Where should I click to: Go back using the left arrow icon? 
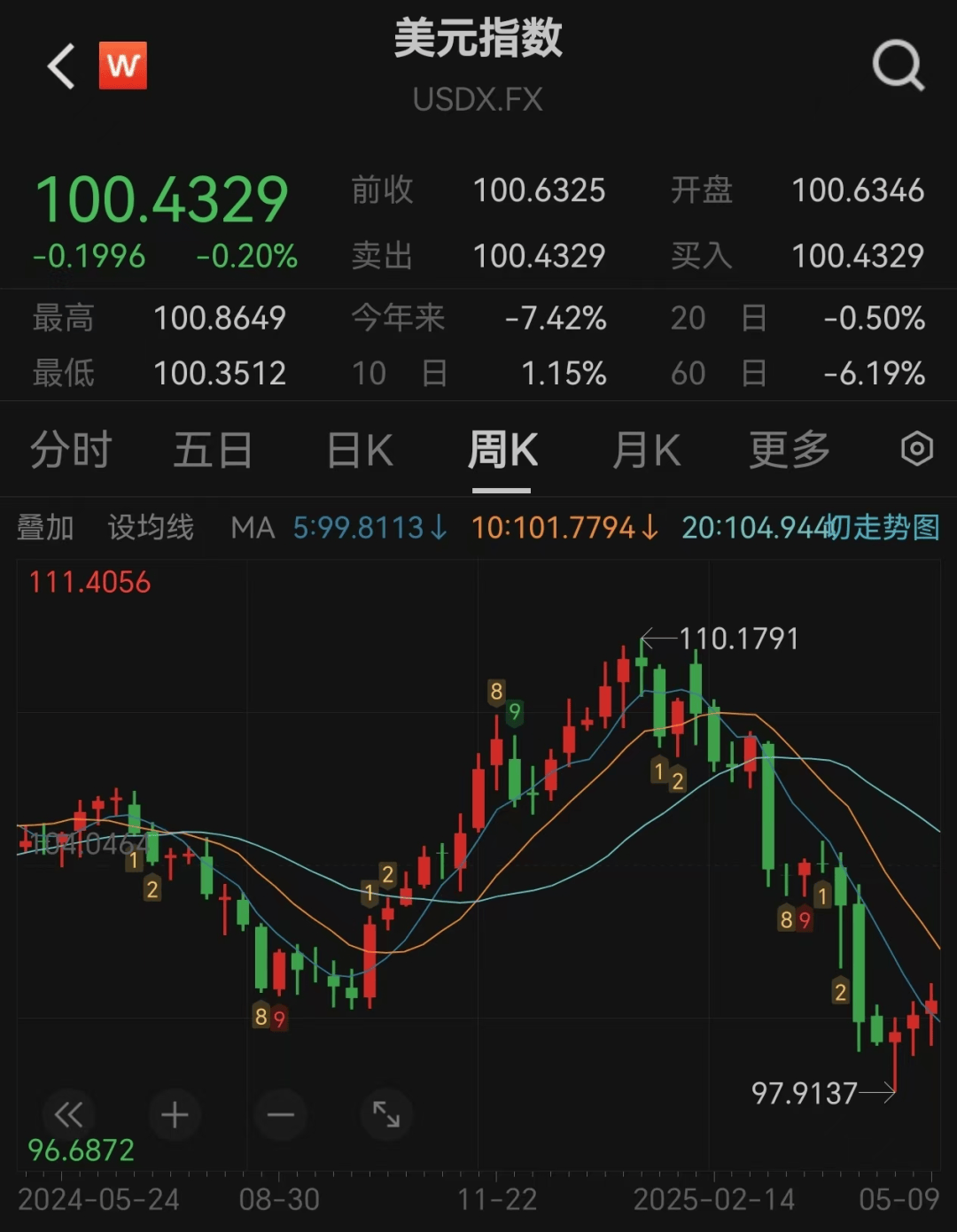pos(59,66)
